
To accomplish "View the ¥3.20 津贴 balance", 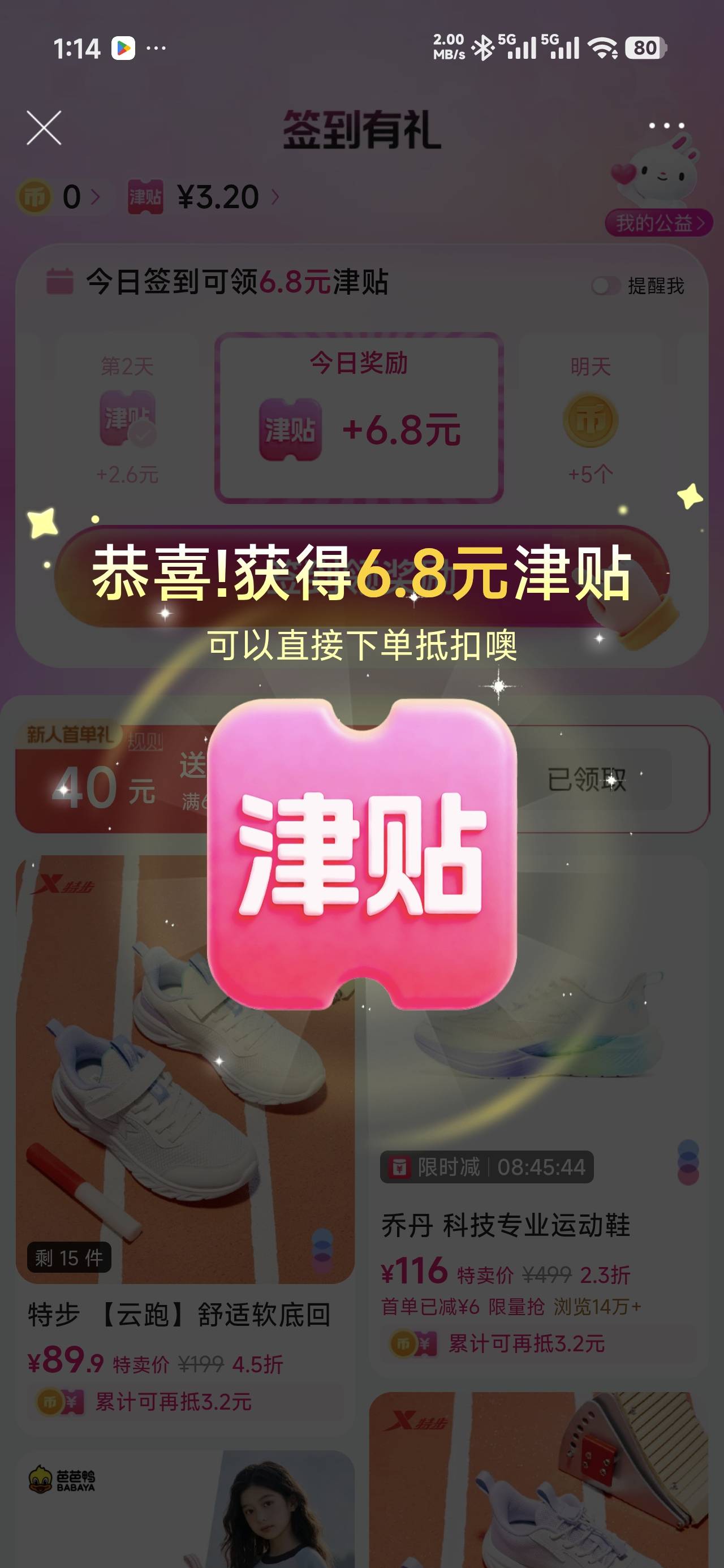I will pyautogui.click(x=204, y=197).
